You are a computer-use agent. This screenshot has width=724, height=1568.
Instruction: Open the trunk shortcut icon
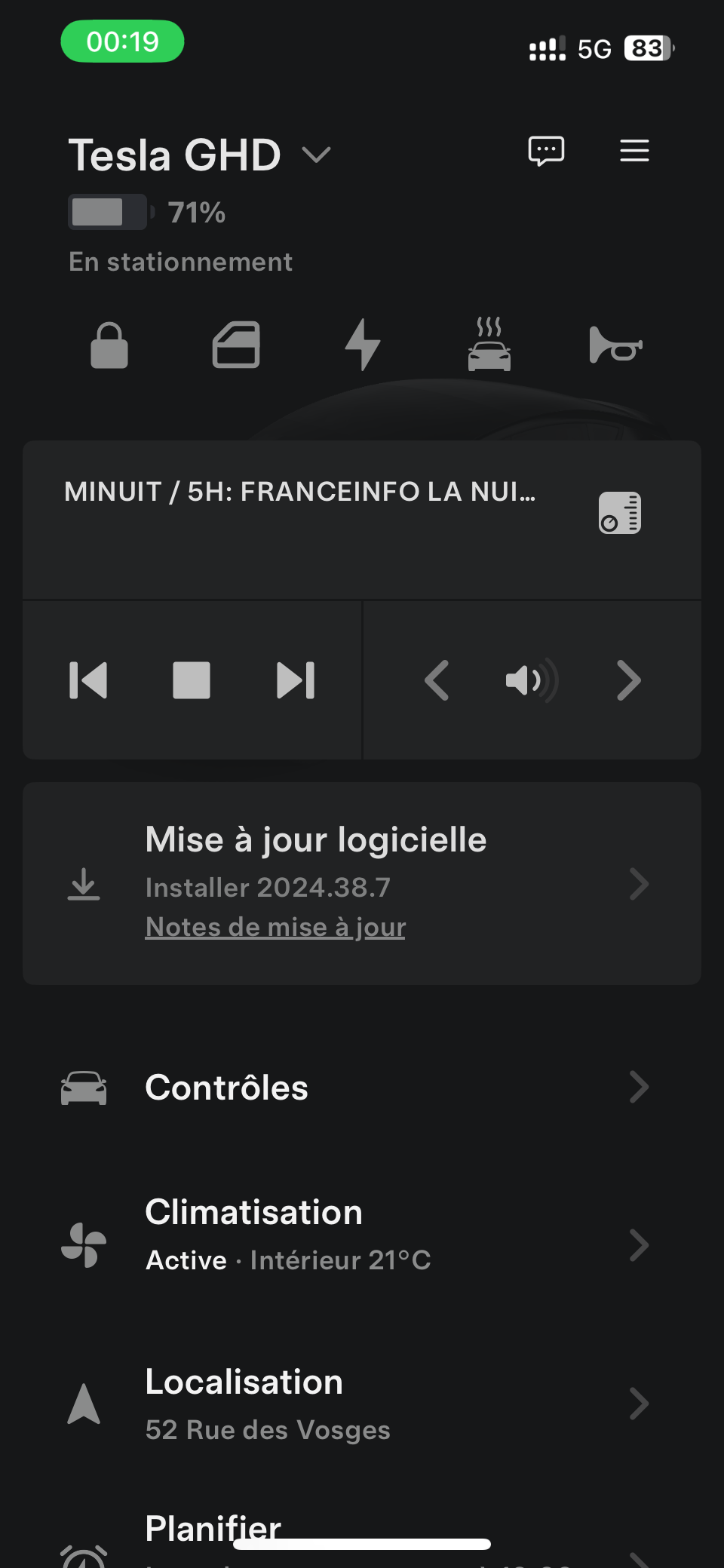(236, 345)
